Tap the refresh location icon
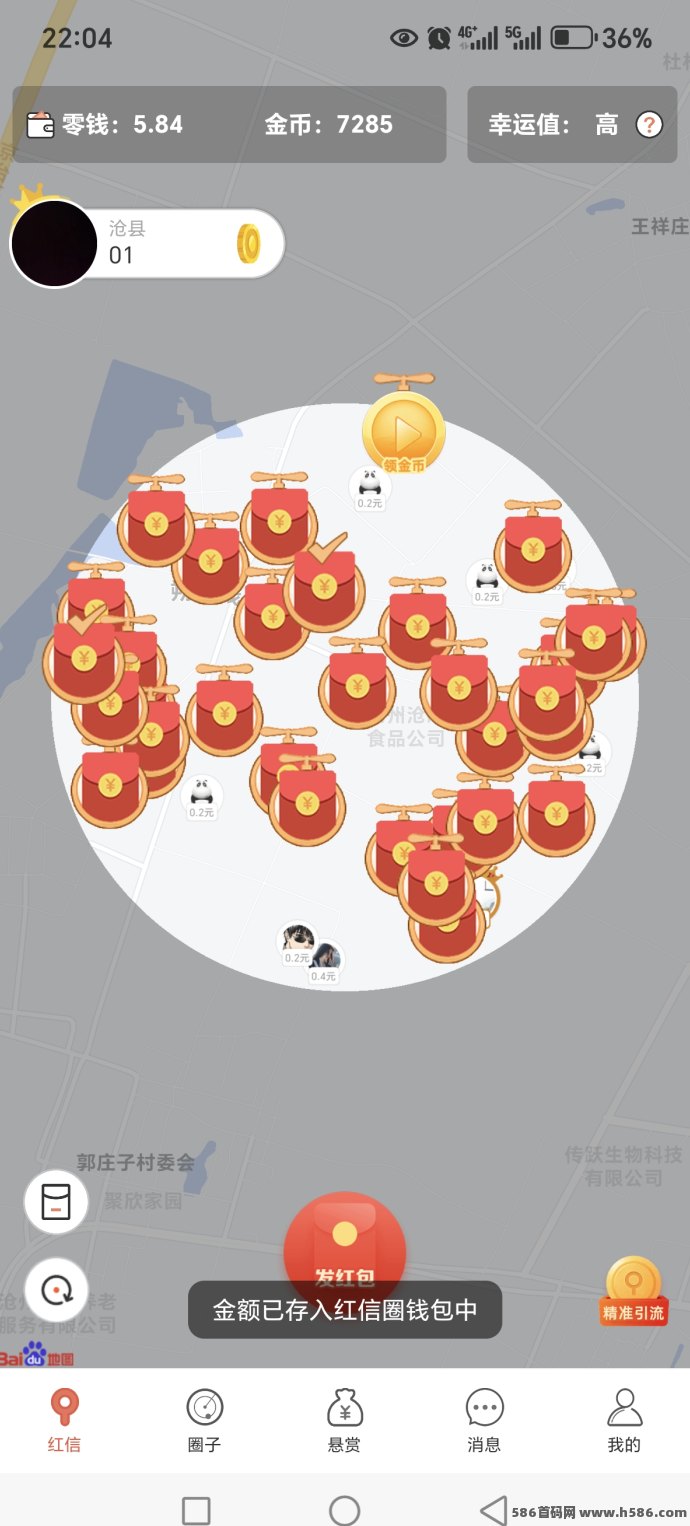Screen dimensions: 690x1526 (x=56, y=1289)
